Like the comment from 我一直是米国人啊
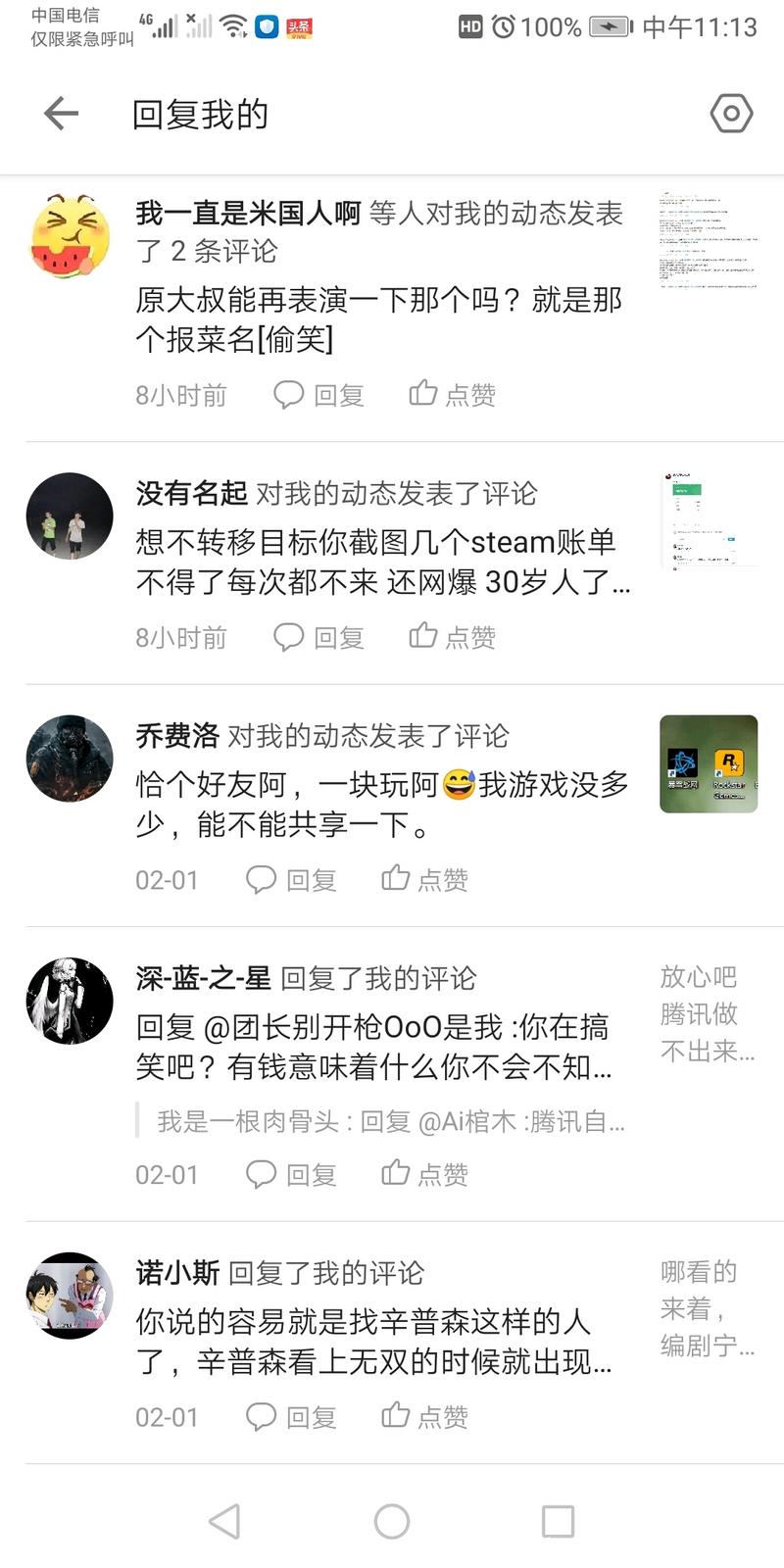 pos(453,395)
